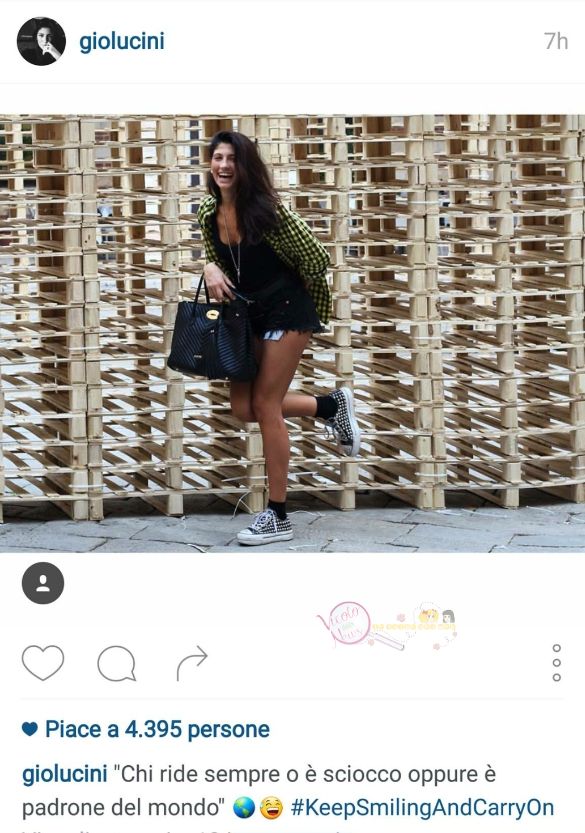The height and width of the screenshot is (833, 585).
Task: Share post using arrow icon
Action: pyautogui.click(x=192, y=663)
